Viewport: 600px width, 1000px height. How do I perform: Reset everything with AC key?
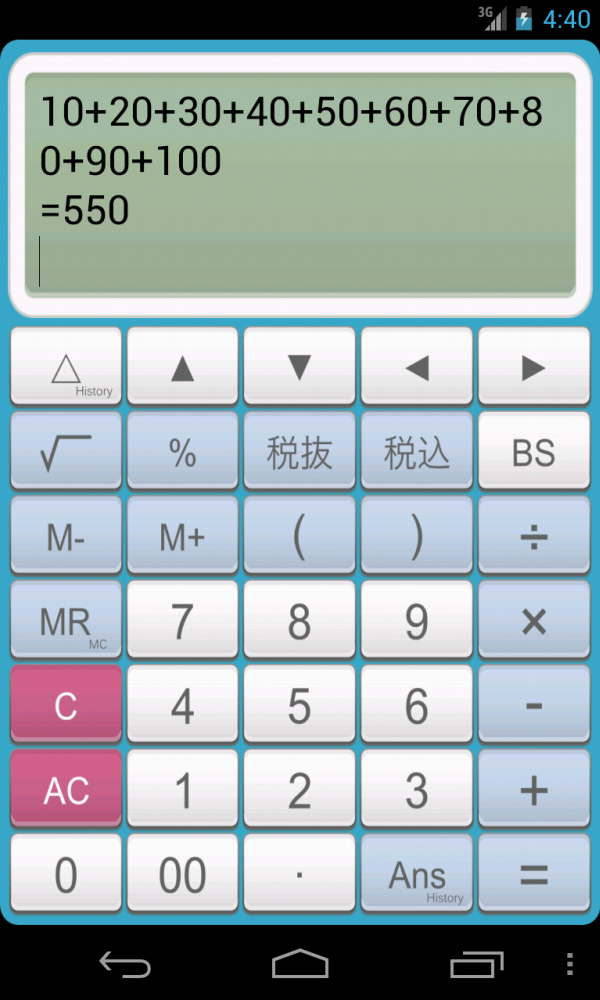pyautogui.click(x=66, y=789)
